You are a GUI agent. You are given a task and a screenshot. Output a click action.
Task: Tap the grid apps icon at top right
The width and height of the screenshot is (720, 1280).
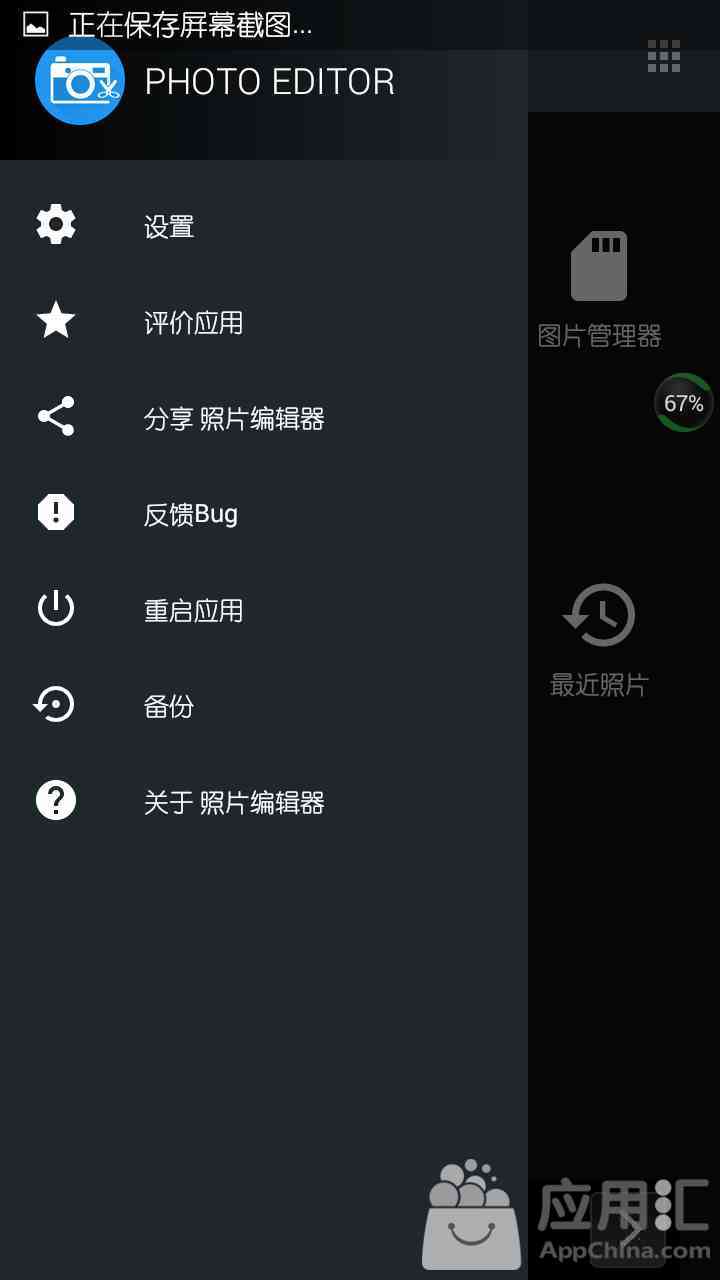[664, 56]
